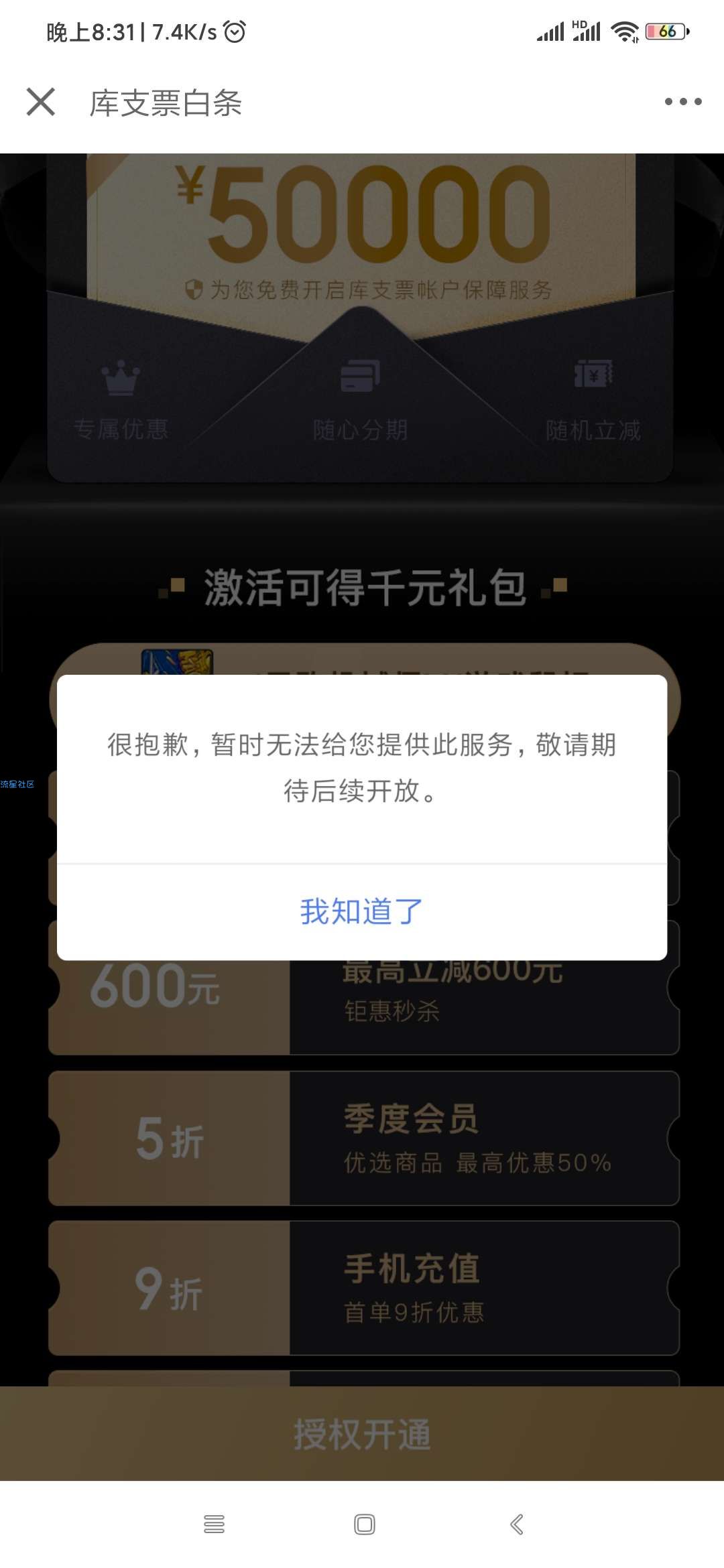Go to the system home screen

(x=364, y=1524)
